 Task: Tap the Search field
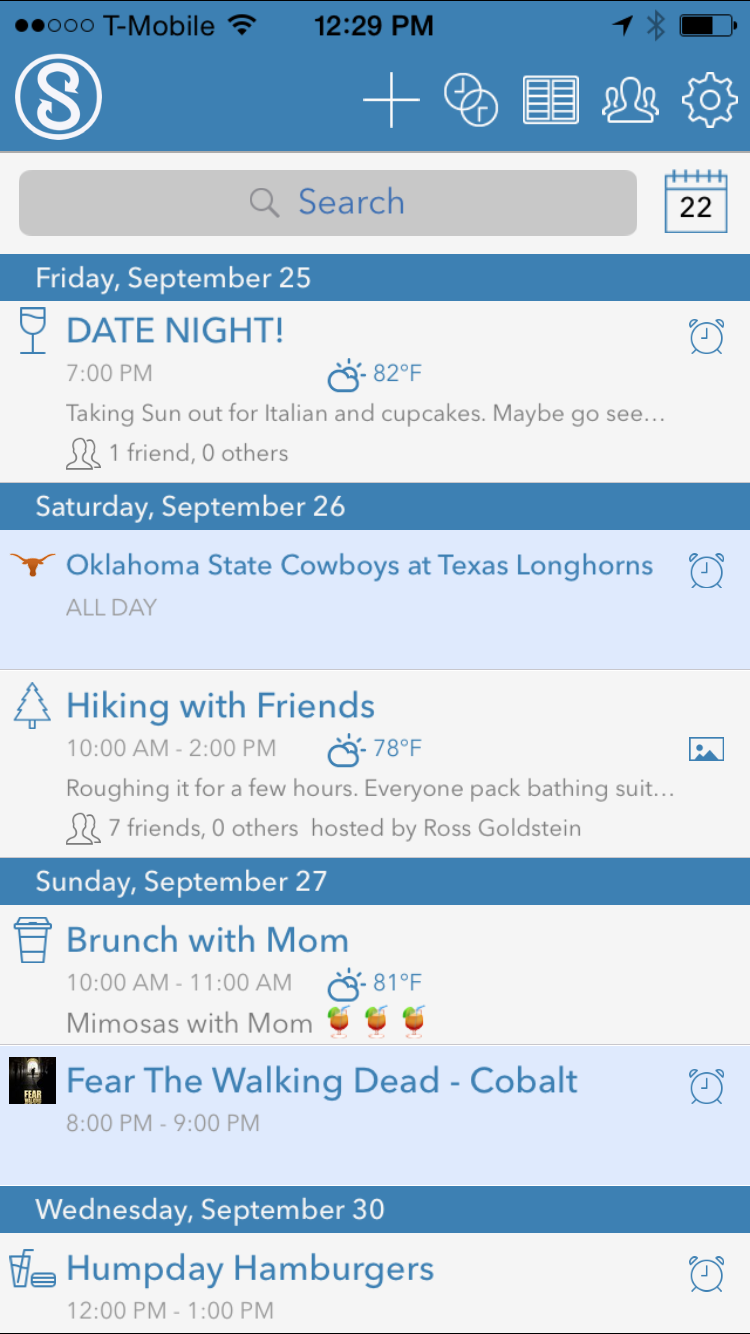pyautogui.click(x=328, y=203)
